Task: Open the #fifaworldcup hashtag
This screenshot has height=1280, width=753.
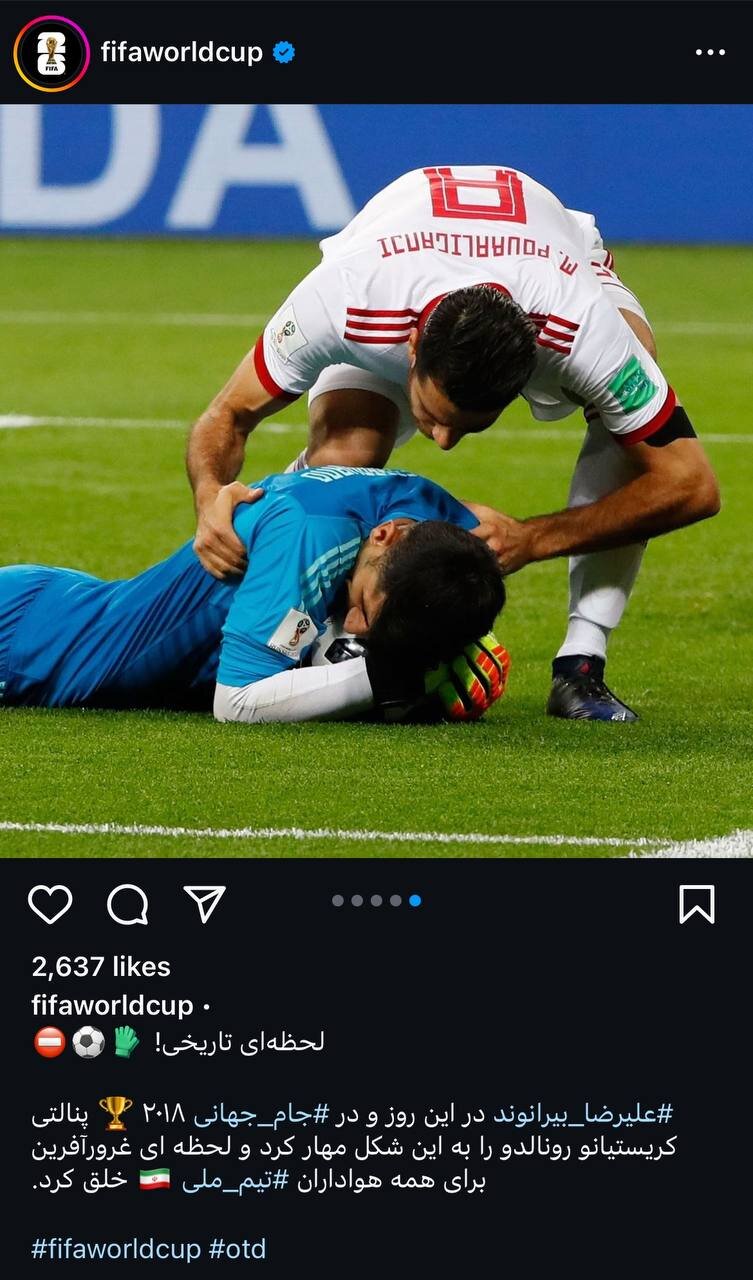Action: pyautogui.click(x=115, y=1249)
